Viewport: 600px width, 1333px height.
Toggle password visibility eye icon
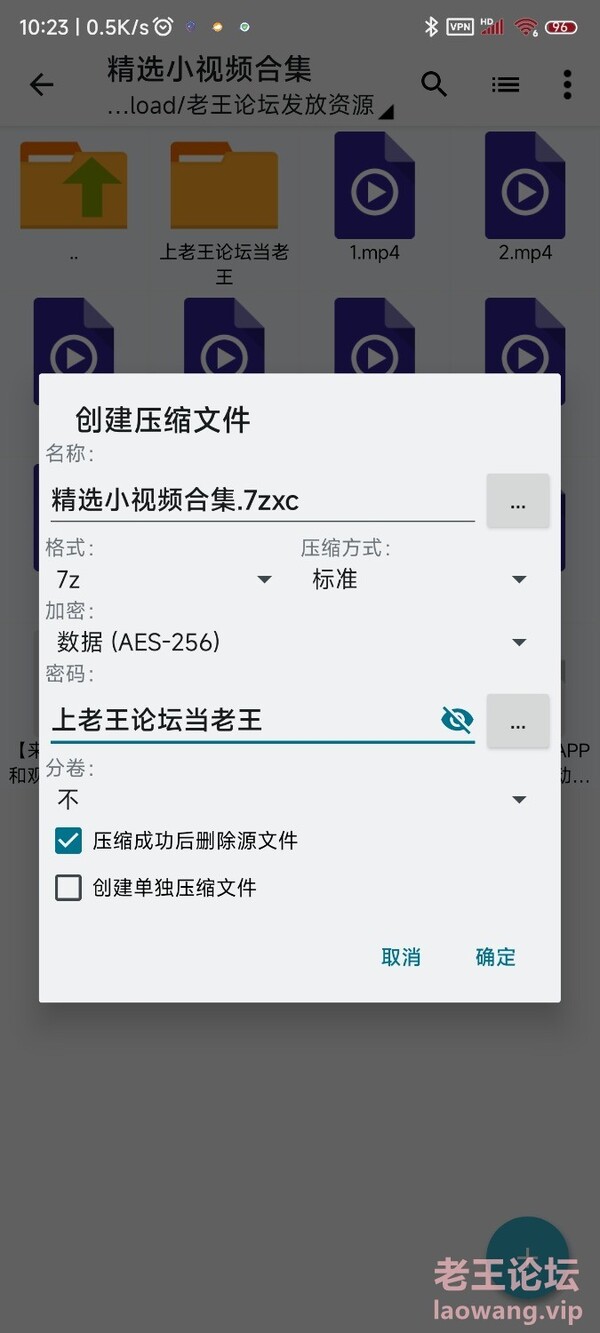457,720
